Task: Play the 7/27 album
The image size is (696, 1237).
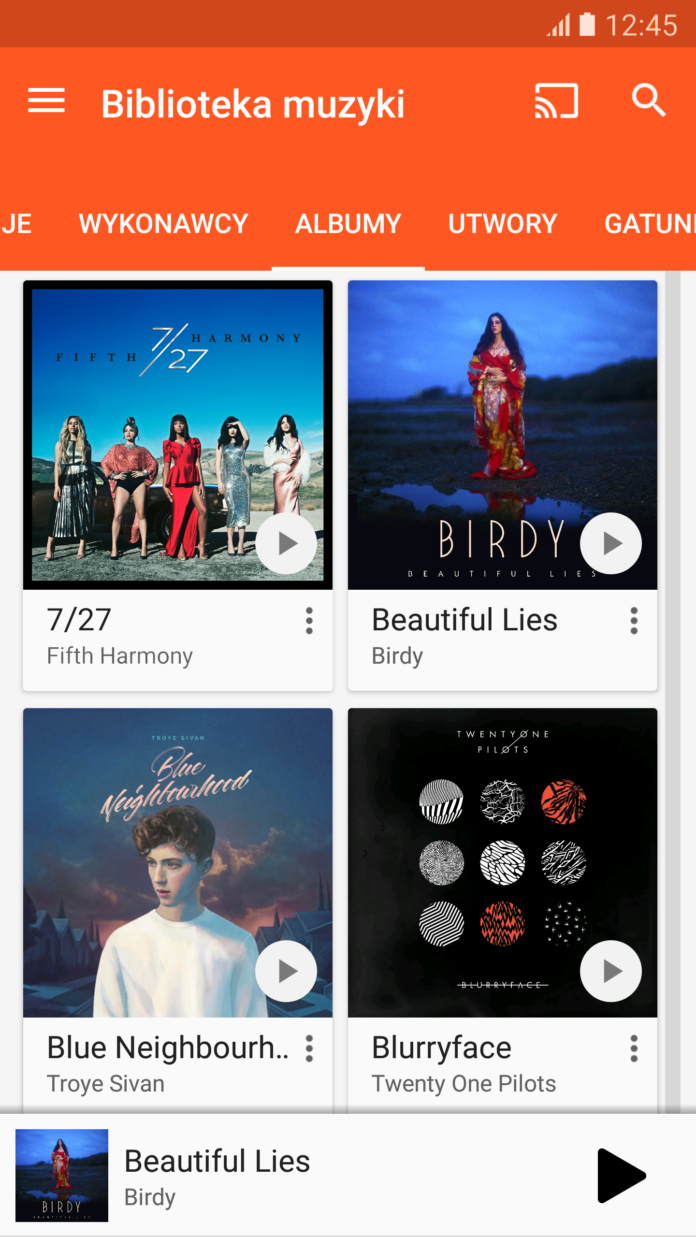Action: [x=286, y=544]
